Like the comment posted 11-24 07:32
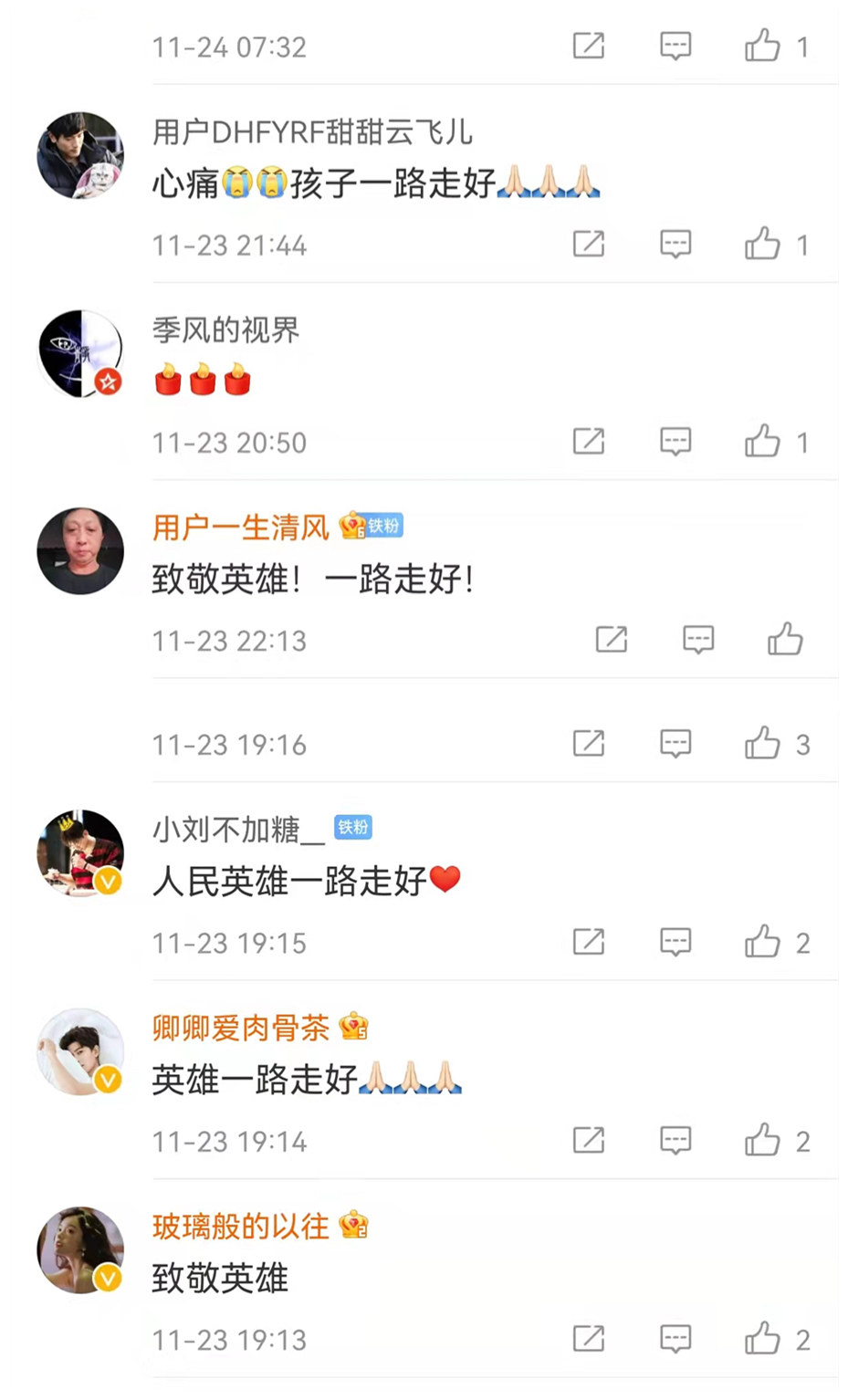Viewport: 848px width, 1400px height. (x=762, y=46)
